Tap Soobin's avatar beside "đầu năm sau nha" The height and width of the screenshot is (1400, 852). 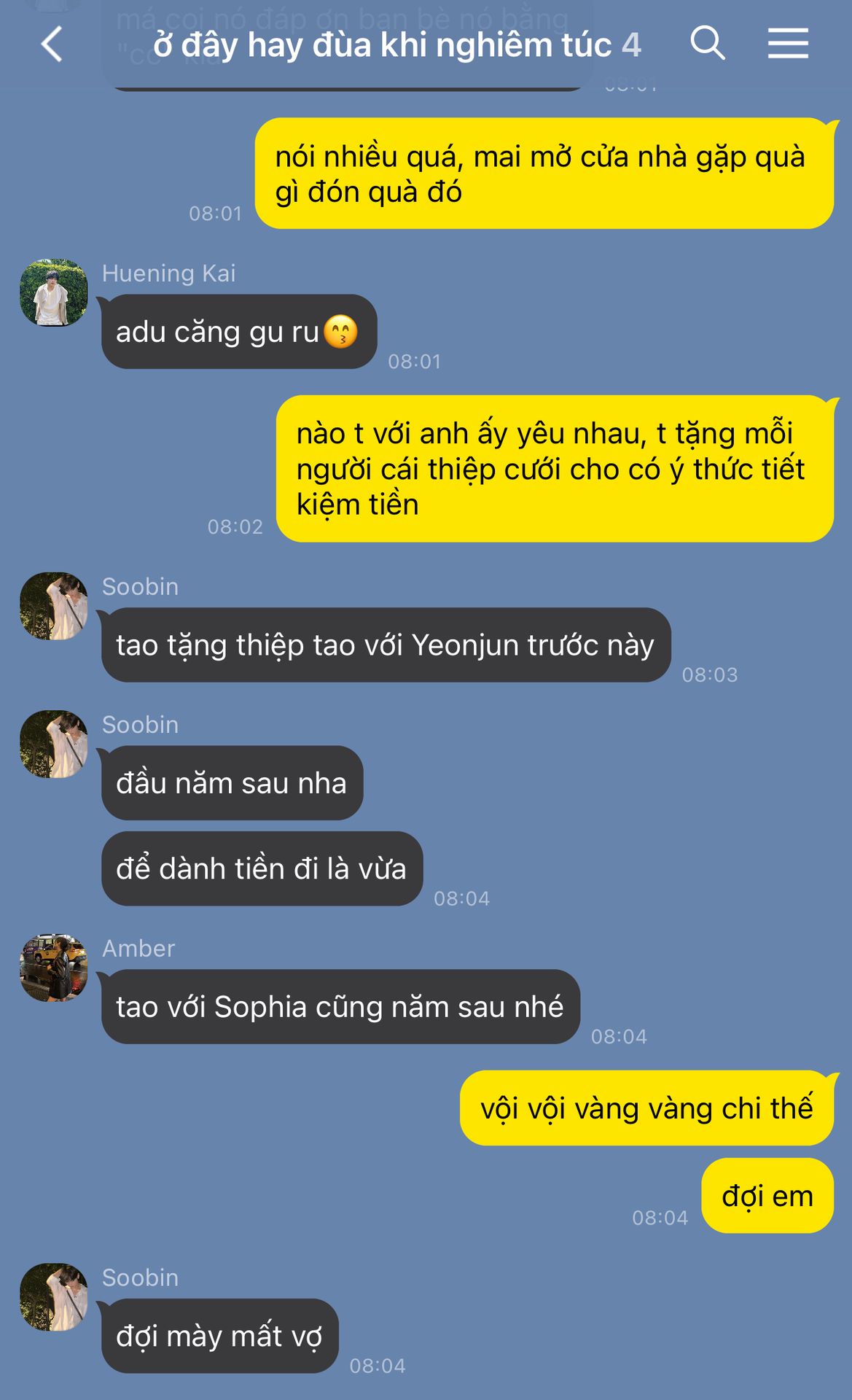pos(54,744)
